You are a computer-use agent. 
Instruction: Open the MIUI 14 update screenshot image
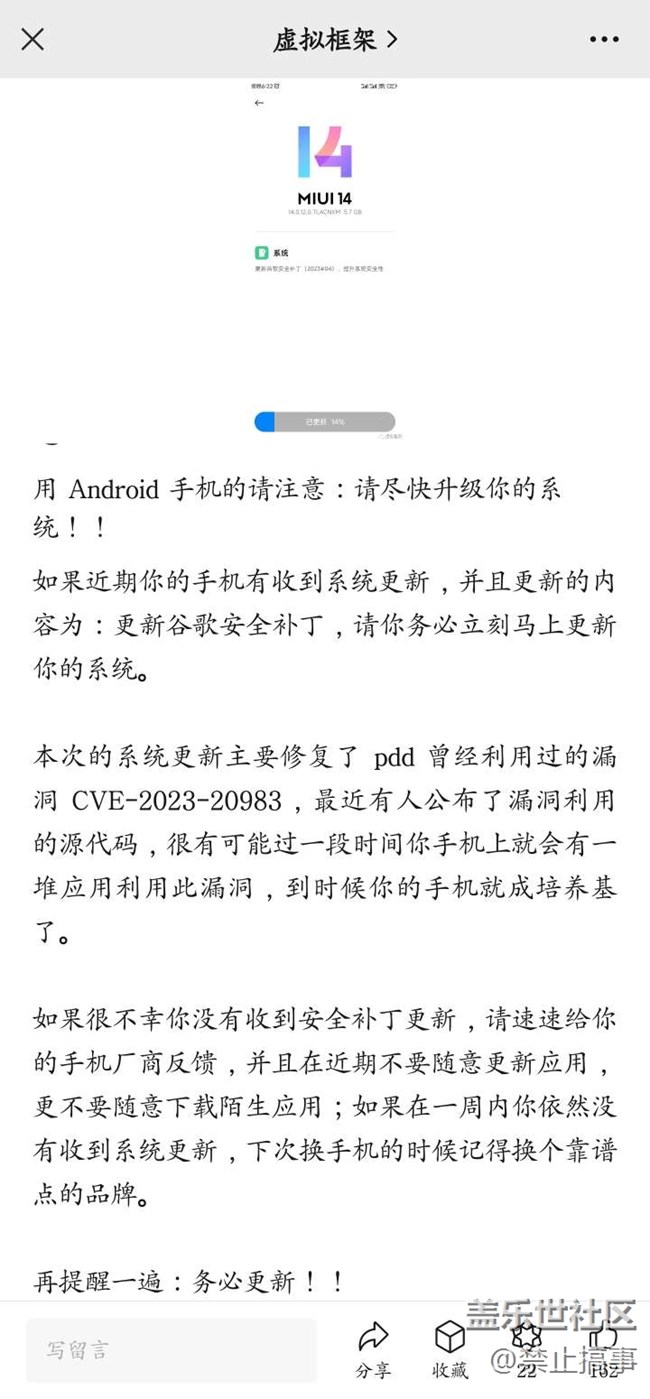[324, 262]
